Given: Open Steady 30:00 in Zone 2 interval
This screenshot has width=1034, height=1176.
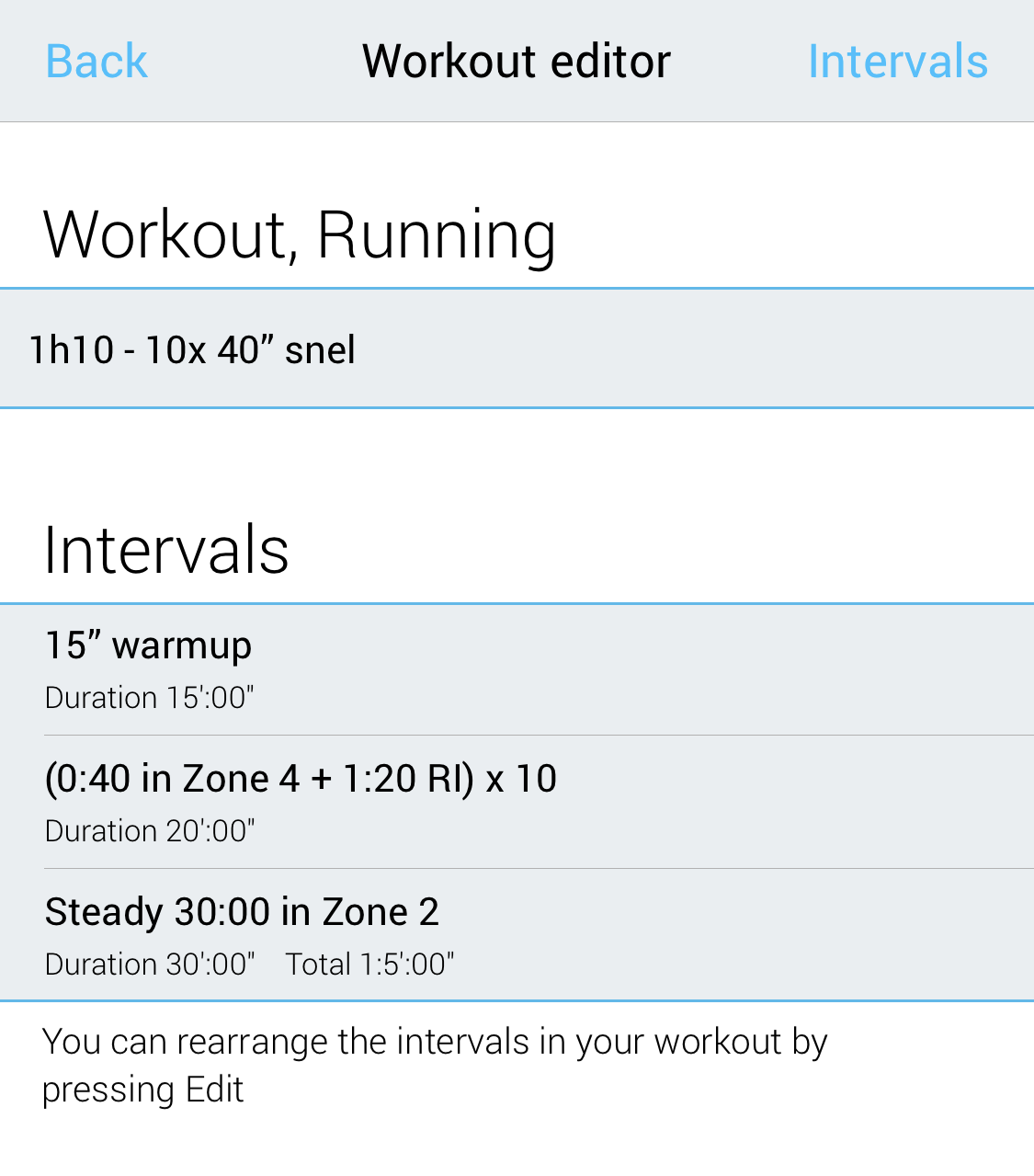Looking at the screenshot, I should tap(515, 934).
